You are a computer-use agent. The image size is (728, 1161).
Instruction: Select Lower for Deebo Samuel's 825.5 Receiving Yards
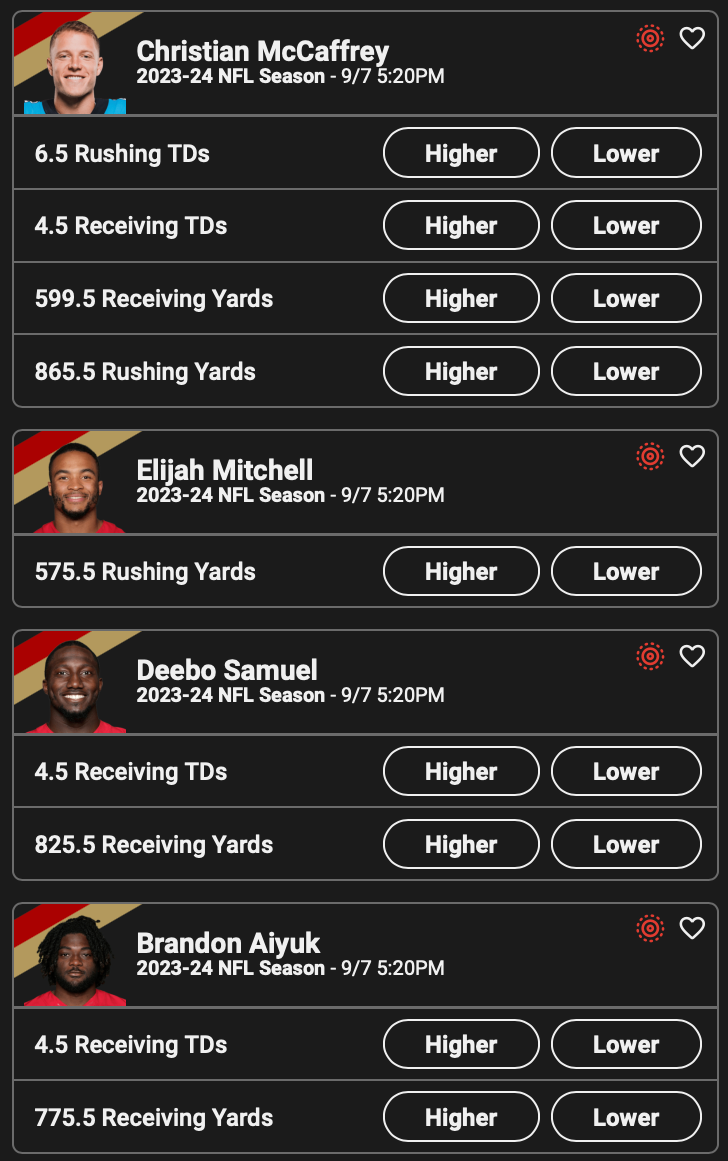(x=626, y=845)
